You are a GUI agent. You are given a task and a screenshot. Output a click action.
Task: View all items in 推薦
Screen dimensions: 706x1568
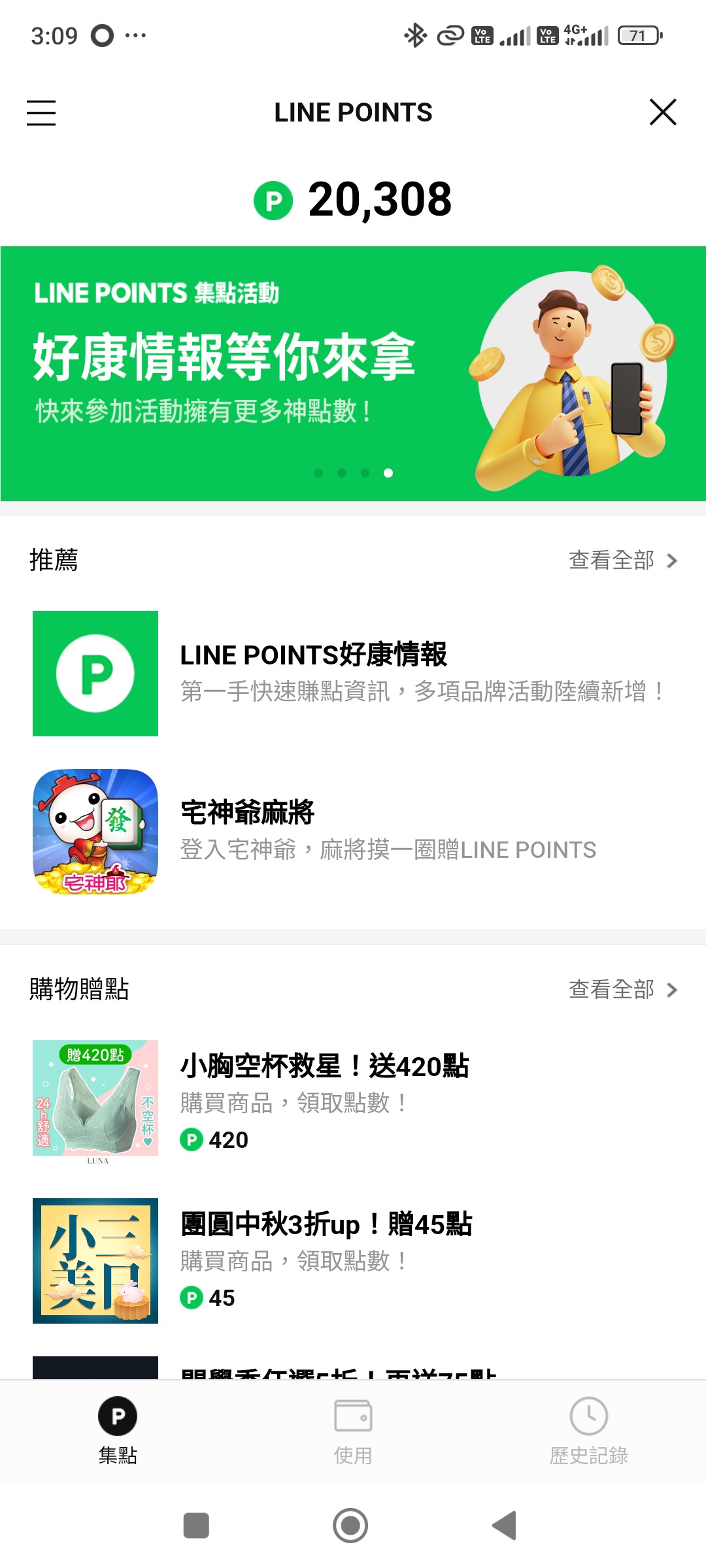[x=623, y=561]
